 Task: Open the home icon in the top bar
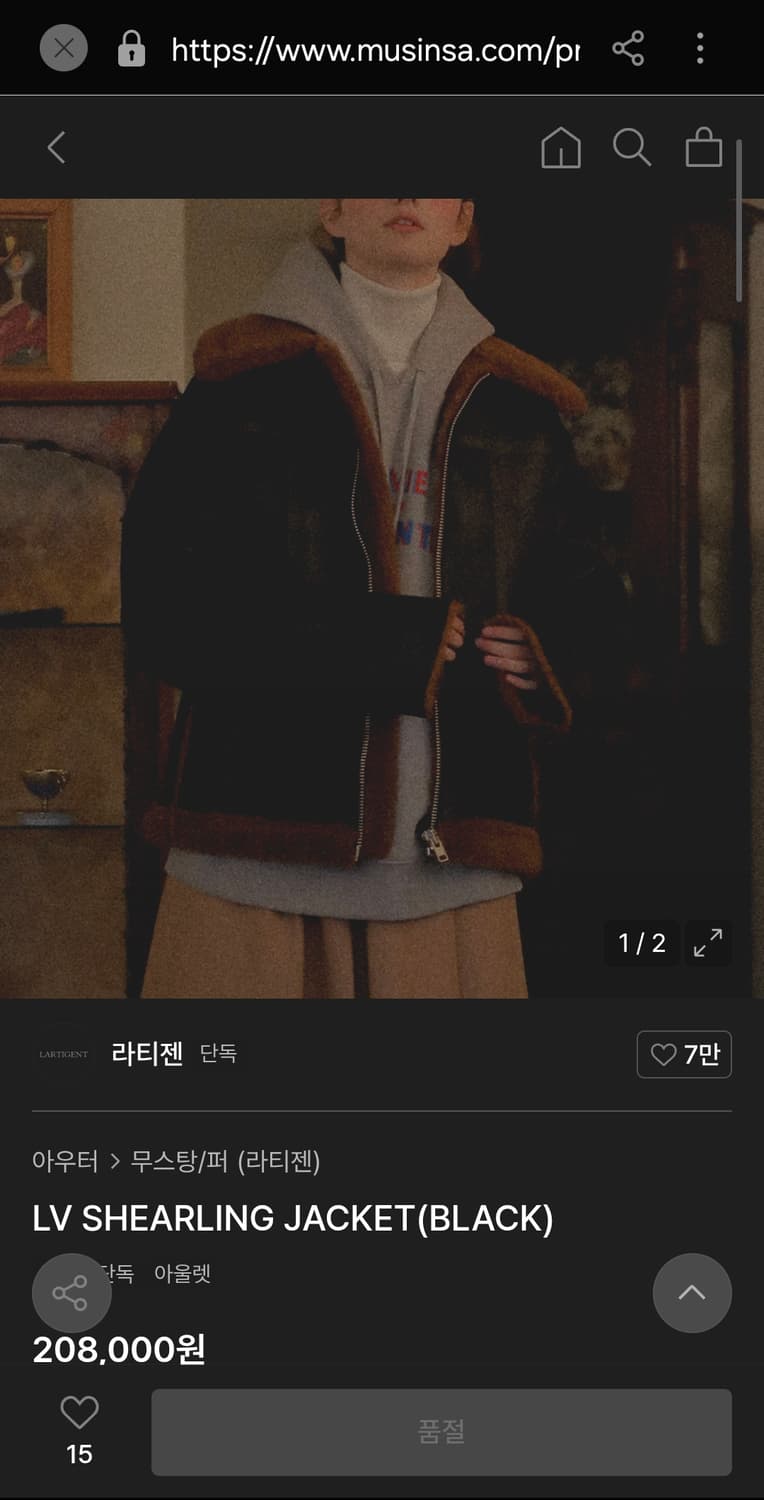coord(561,148)
